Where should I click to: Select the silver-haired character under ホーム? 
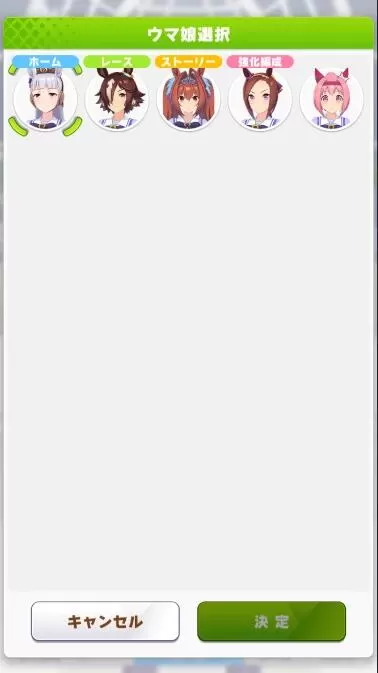pos(45,99)
